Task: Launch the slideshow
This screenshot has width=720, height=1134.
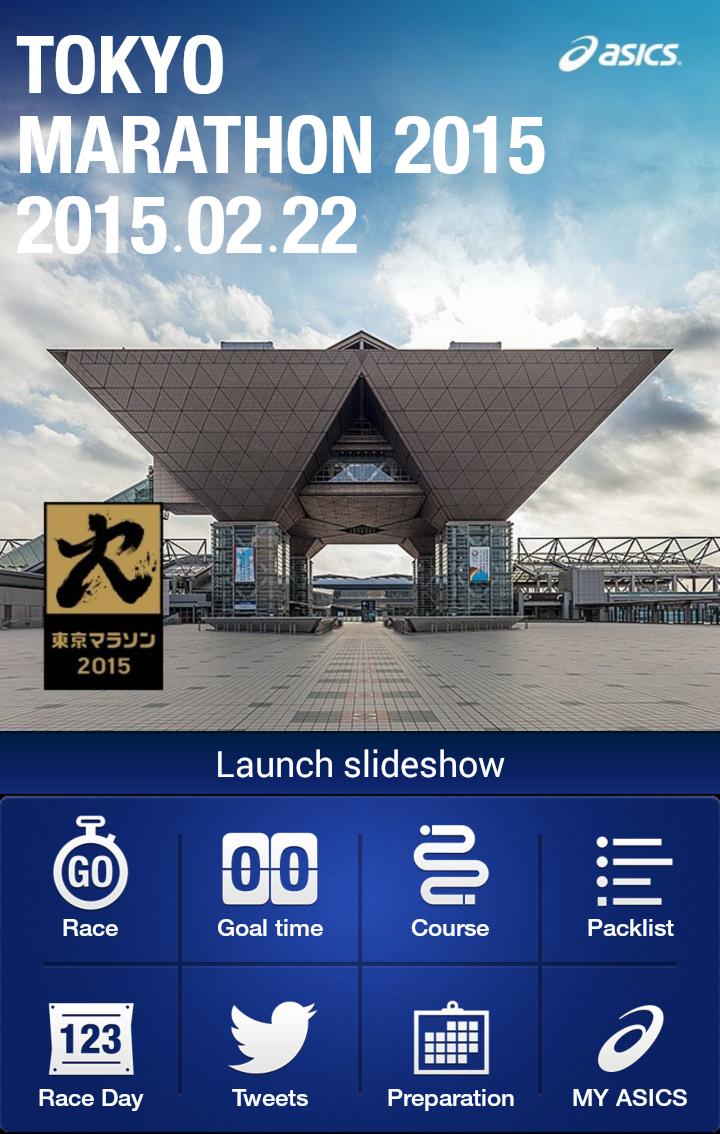Action: [x=360, y=765]
